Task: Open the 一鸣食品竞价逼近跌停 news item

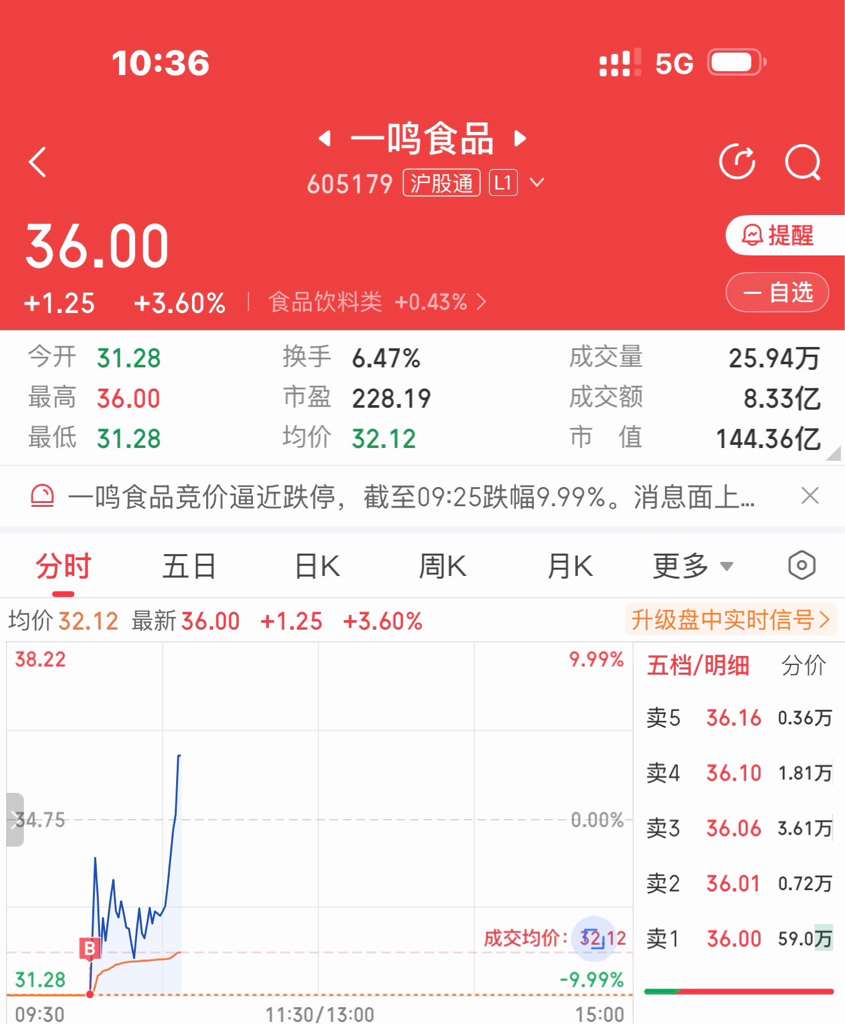Action: (x=411, y=497)
